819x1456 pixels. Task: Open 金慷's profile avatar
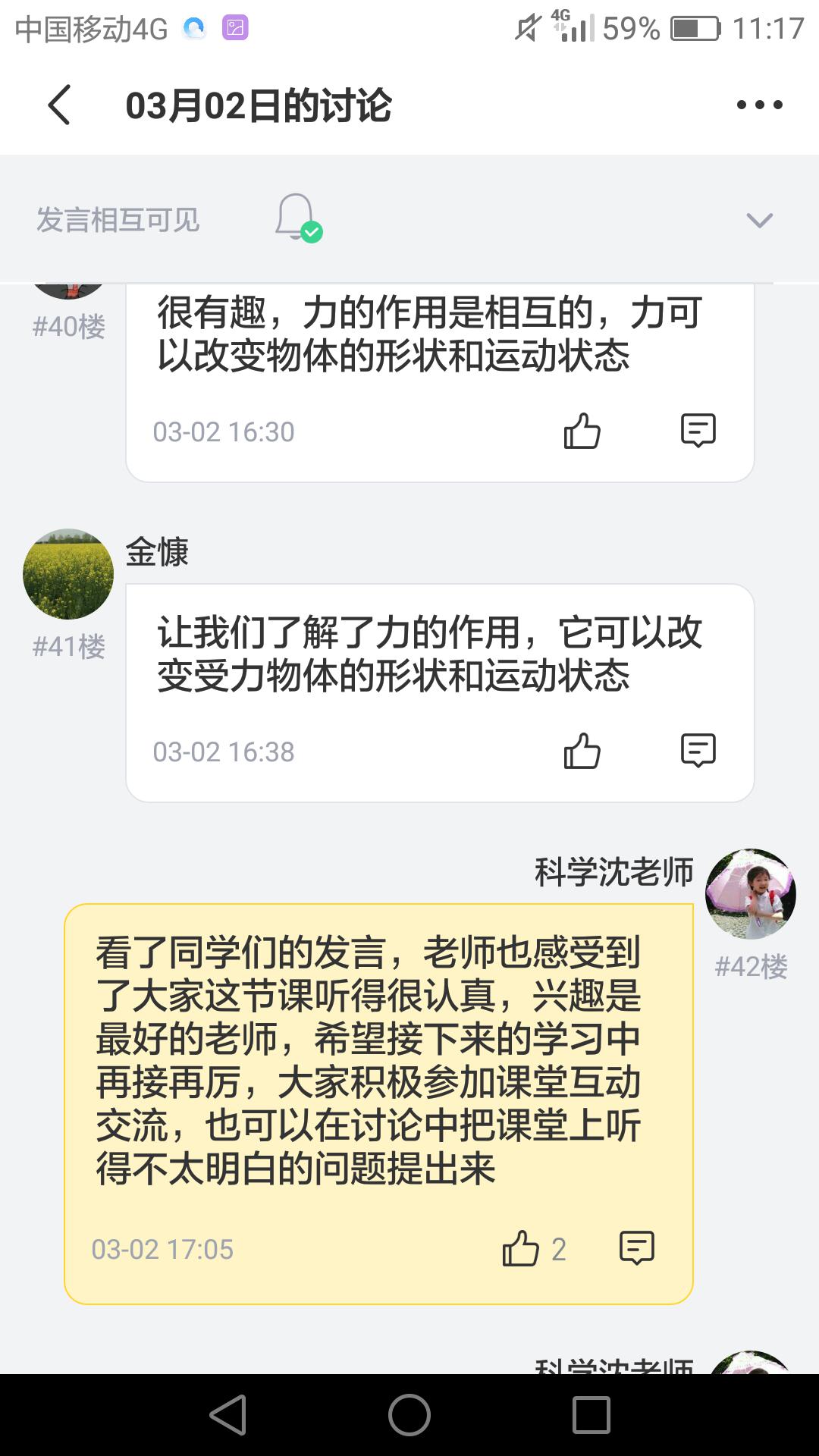pos(68,574)
